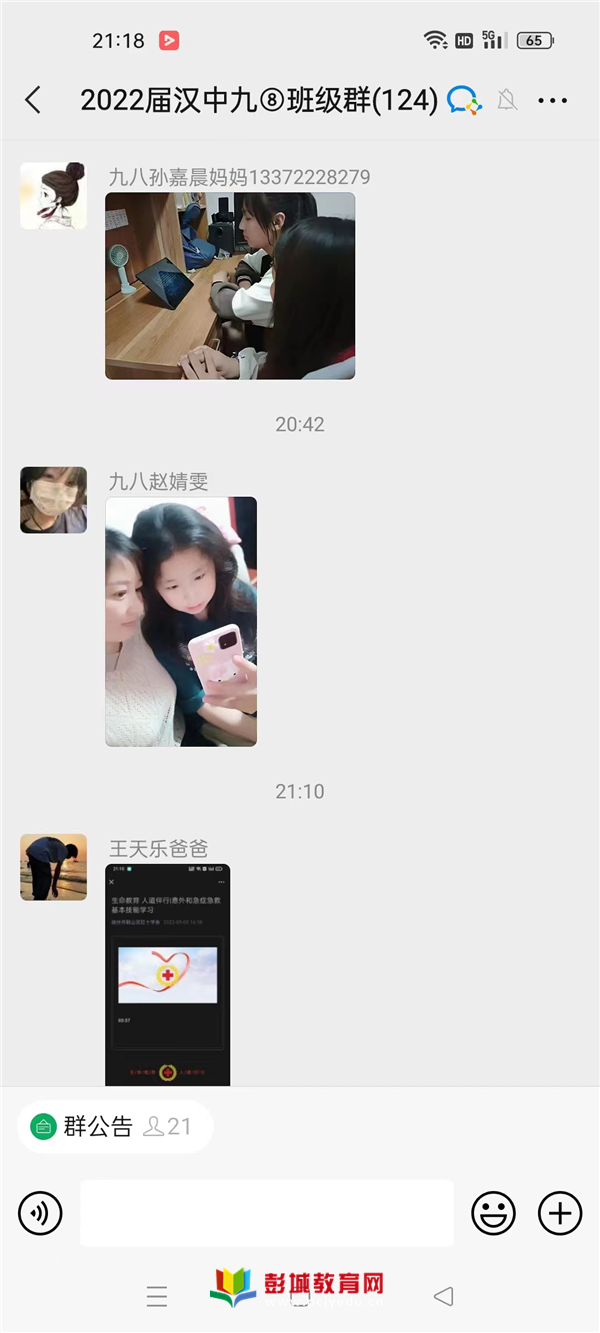This screenshot has width=600, height=1333.
Task: Open the plus attachments menu
Action: [x=560, y=1214]
